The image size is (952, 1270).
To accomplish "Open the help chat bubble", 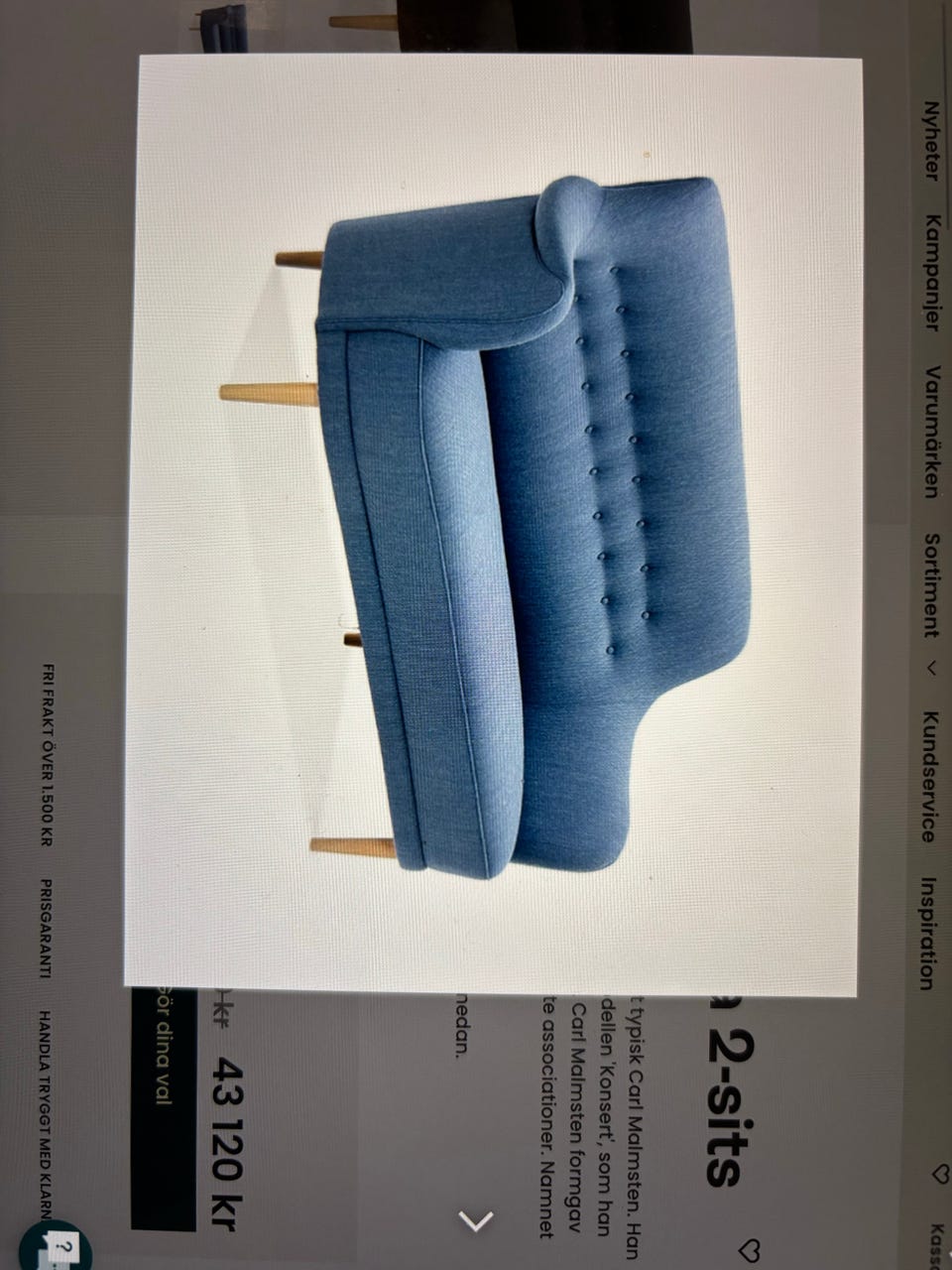I will (61, 1244).
